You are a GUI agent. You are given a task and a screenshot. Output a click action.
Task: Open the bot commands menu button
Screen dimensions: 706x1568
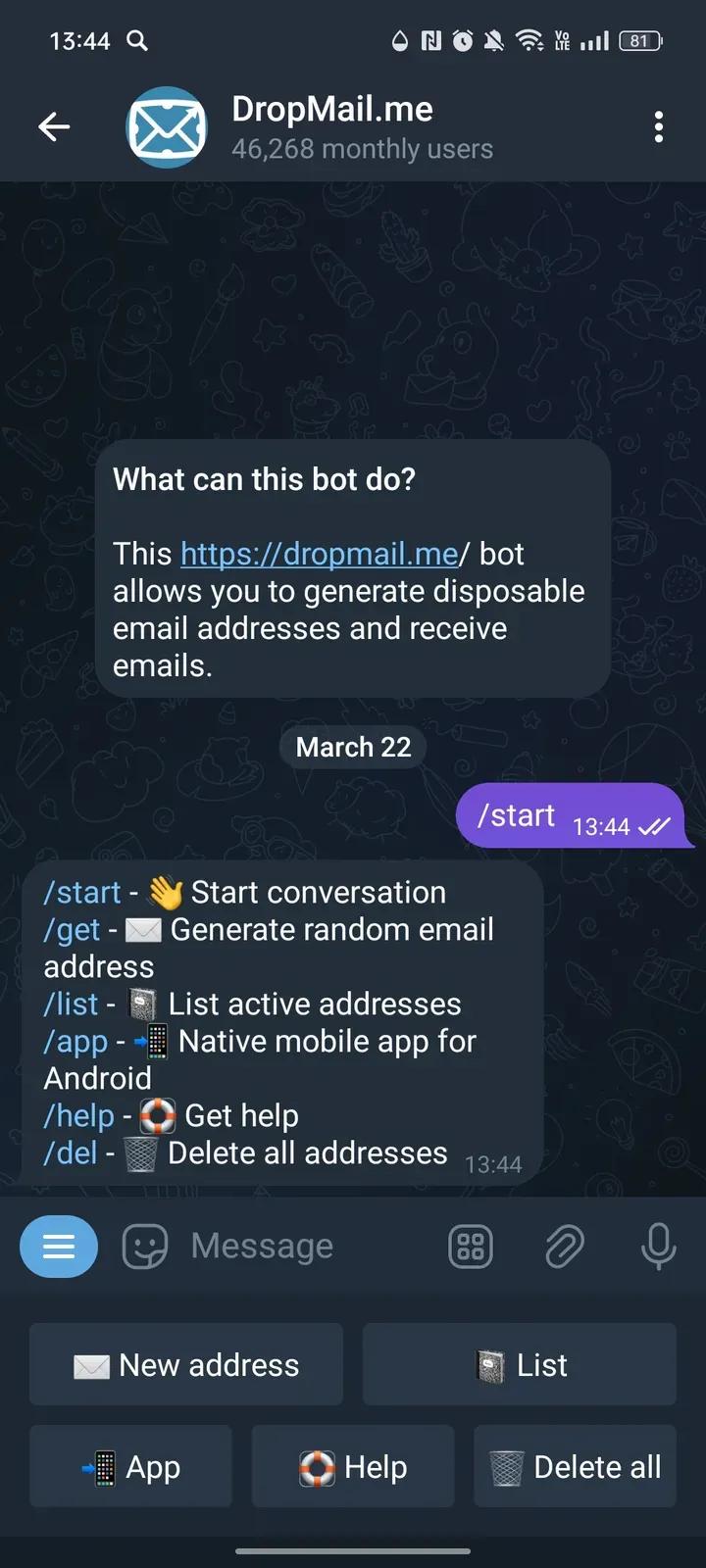pyautogui.click(x=59, y=1247)
